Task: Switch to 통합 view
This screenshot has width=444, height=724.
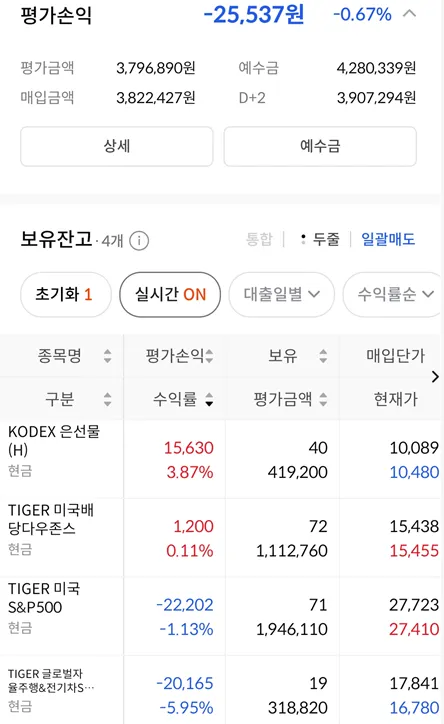Action: (259, 239)
